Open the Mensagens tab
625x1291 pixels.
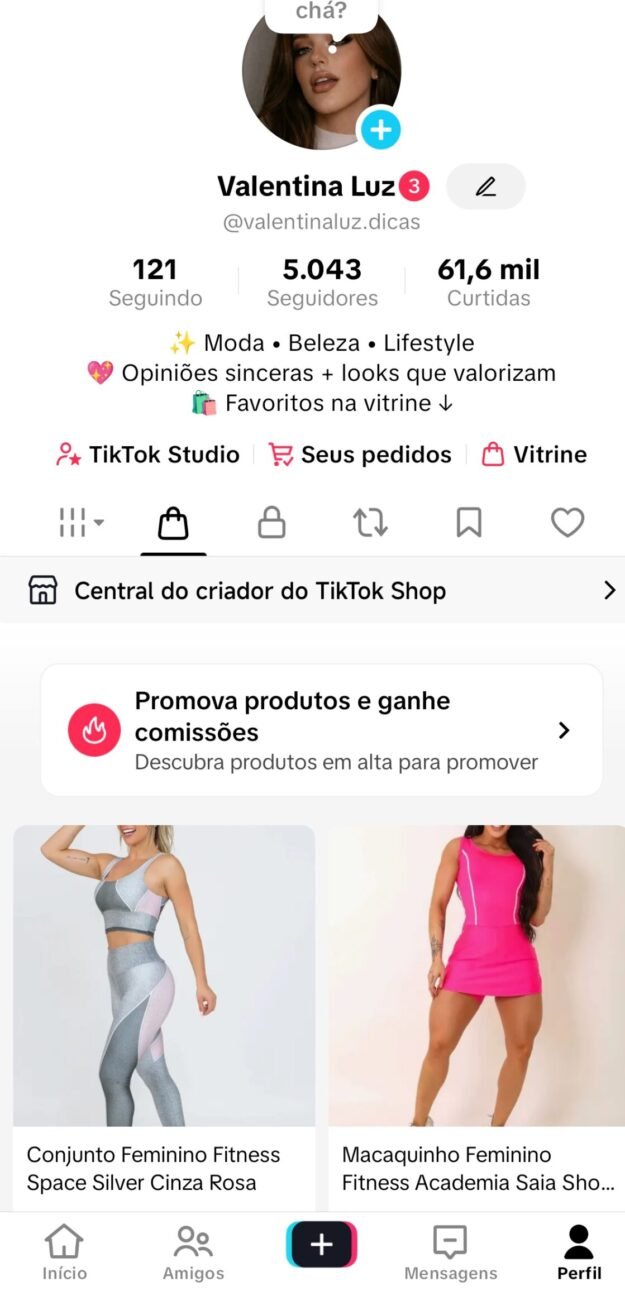450,1252
